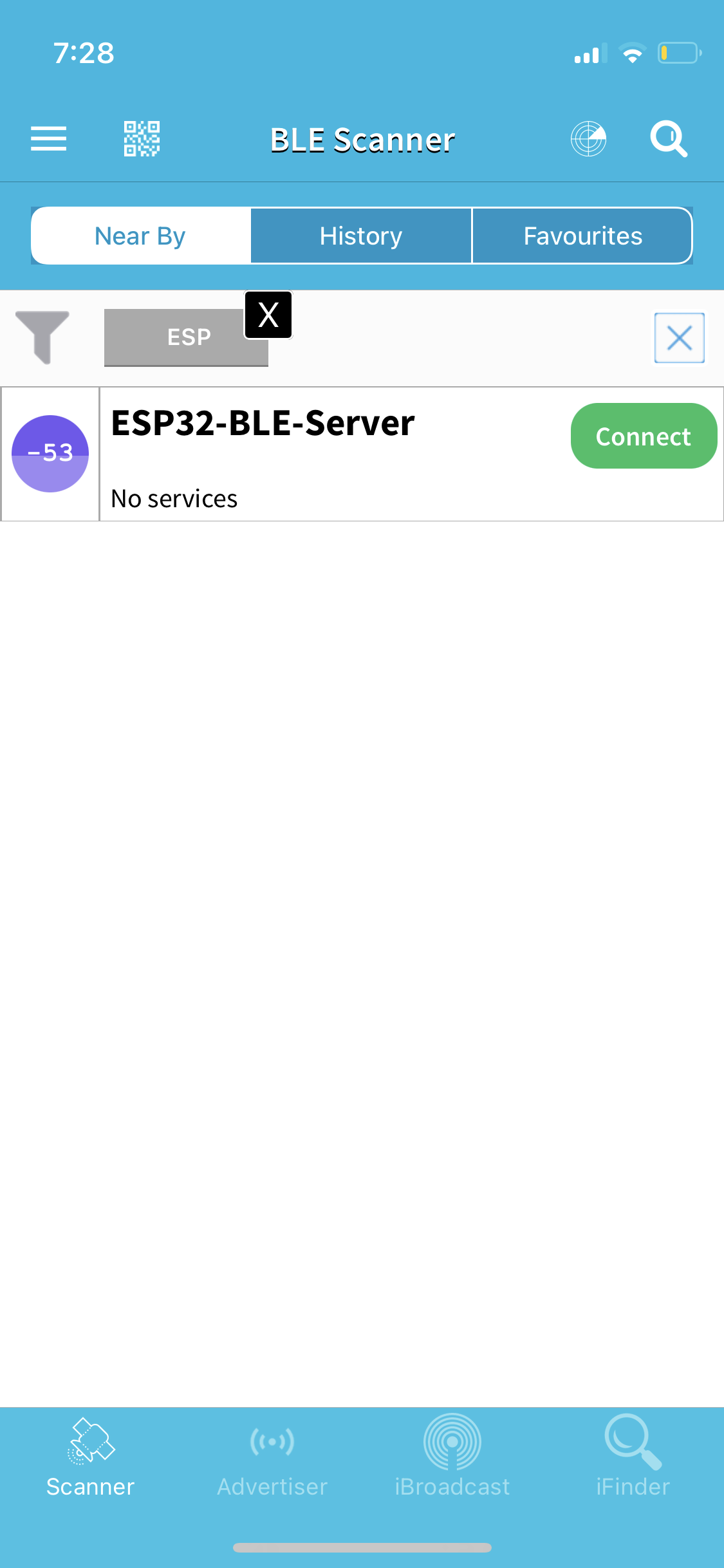Open the hamburger drawer menu
The image size is (724, 1568).
48,138
